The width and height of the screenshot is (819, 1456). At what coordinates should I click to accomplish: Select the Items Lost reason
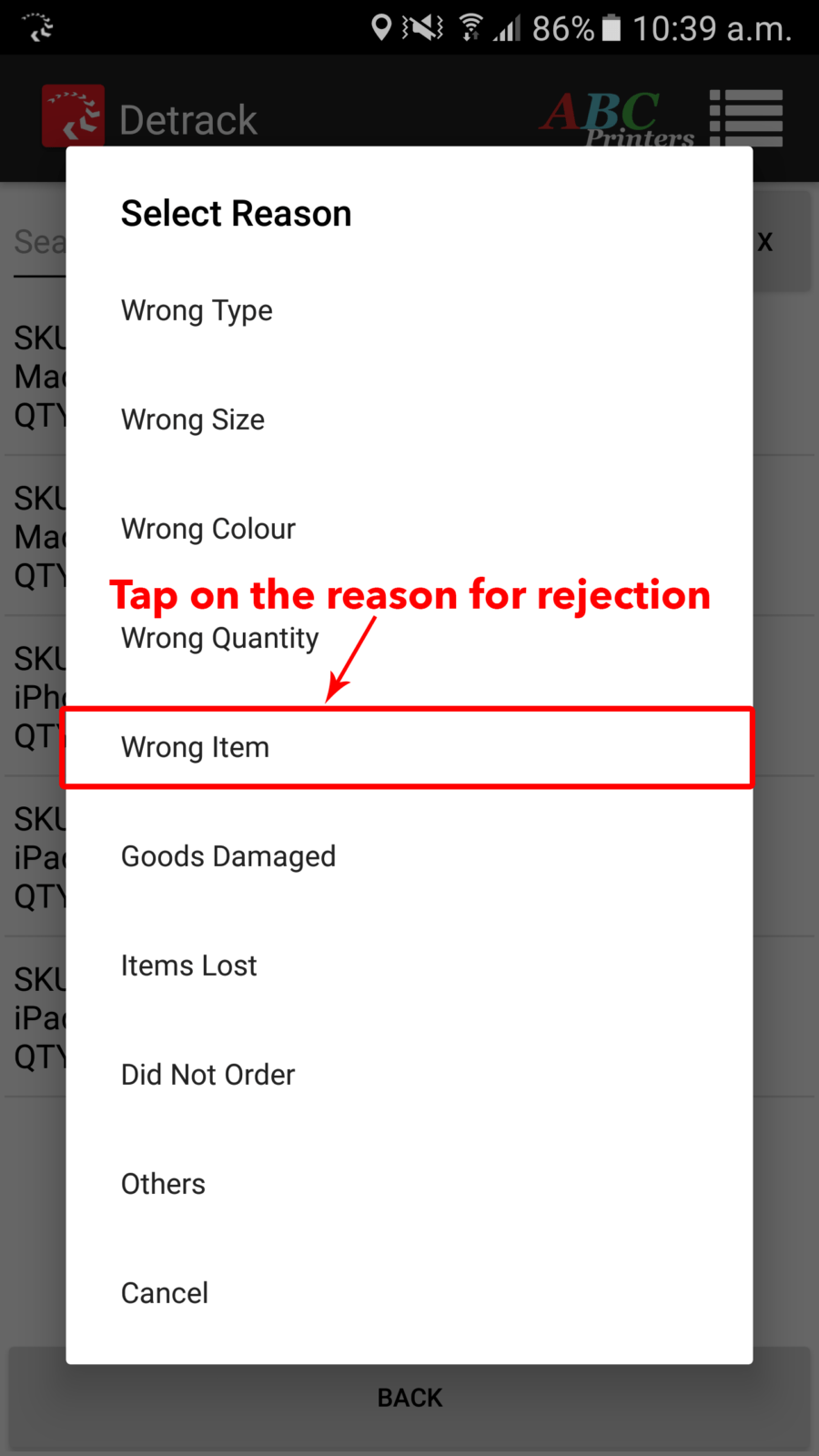(x=189, y=966)
